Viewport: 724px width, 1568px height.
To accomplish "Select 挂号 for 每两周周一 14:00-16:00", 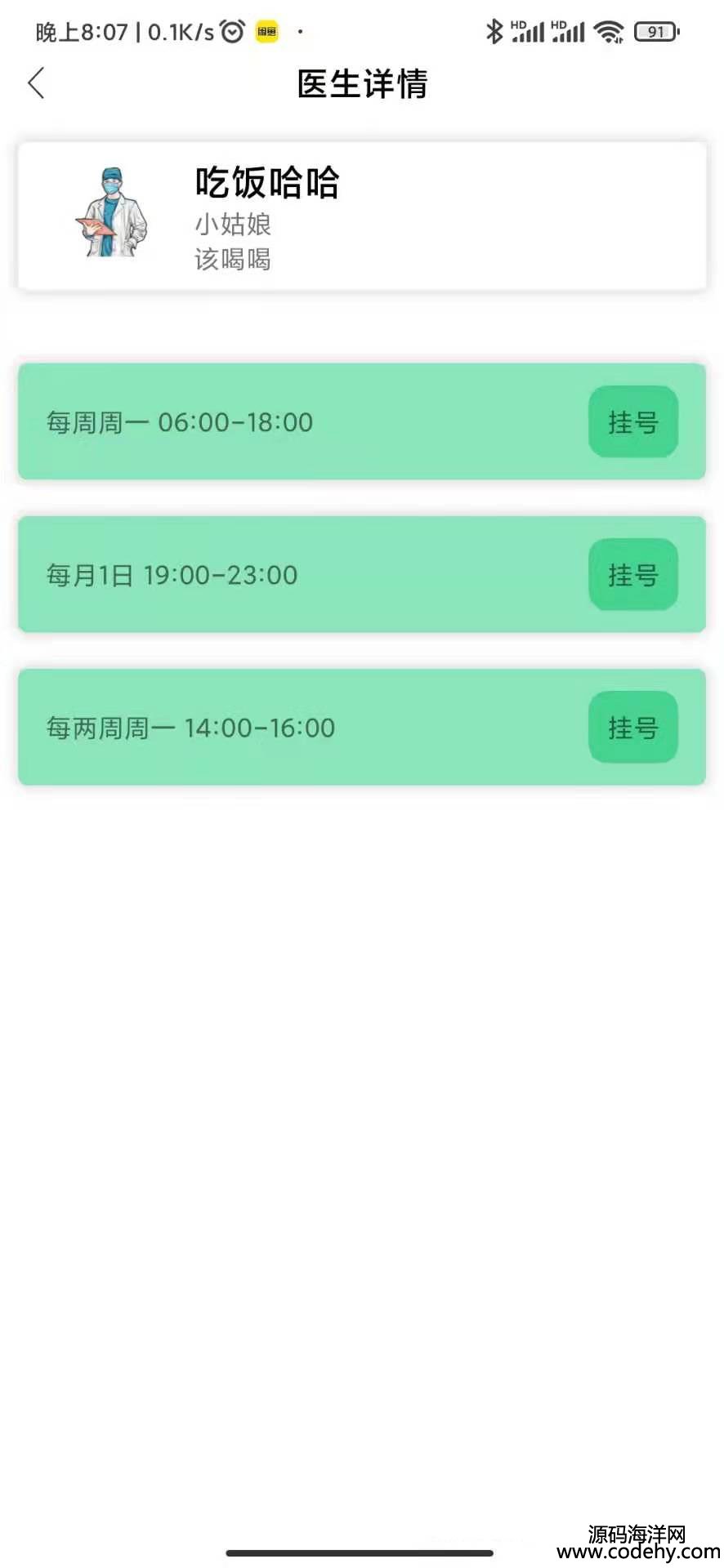I will (633, 727).
